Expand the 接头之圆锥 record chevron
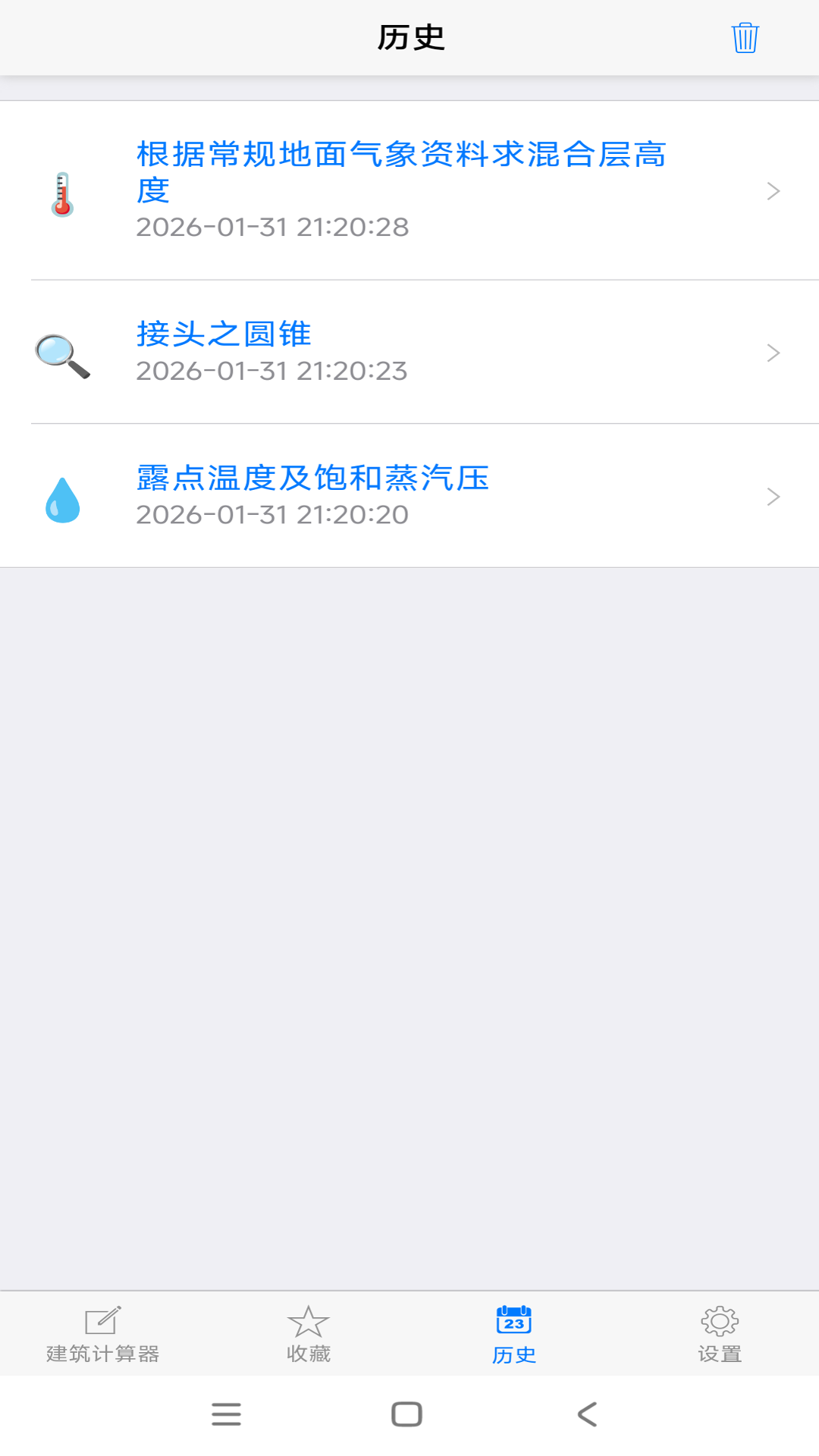 coord(773,353)
